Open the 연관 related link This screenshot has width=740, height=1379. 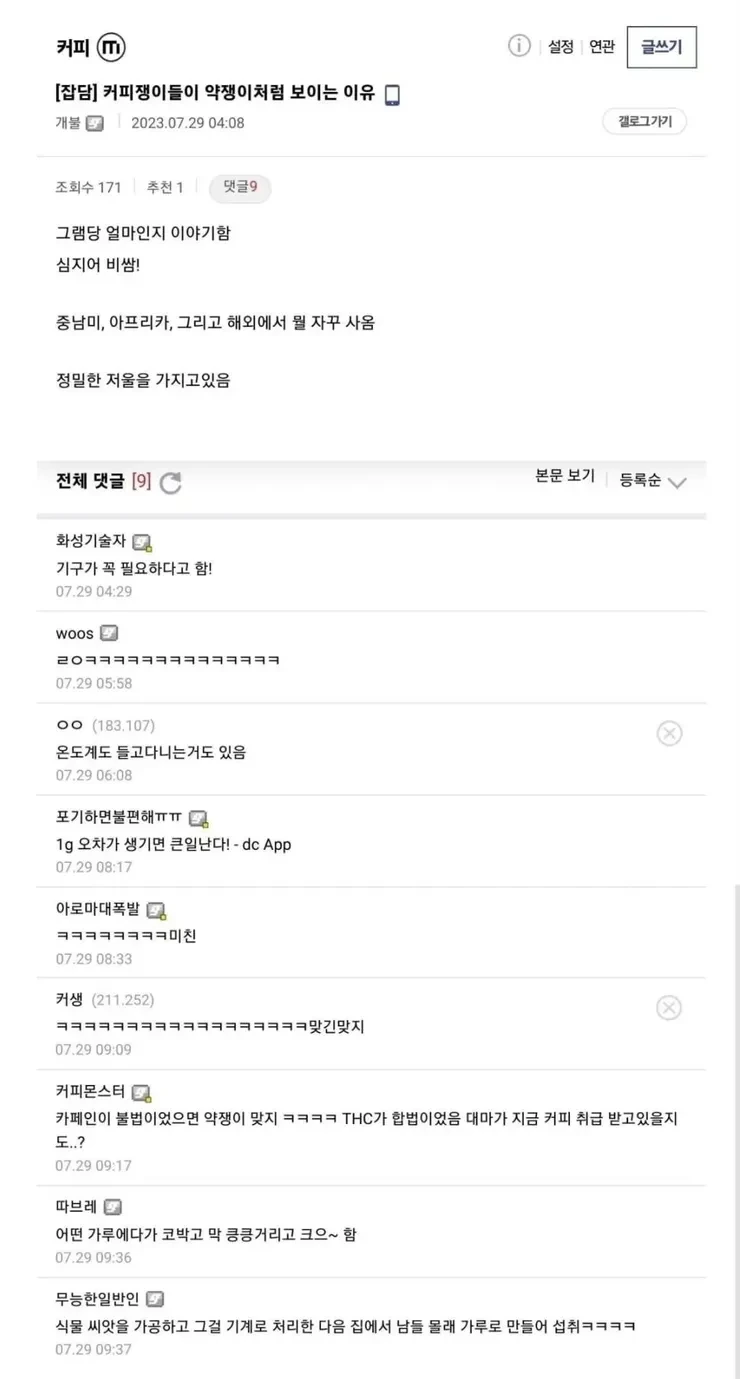coord(602,46)
